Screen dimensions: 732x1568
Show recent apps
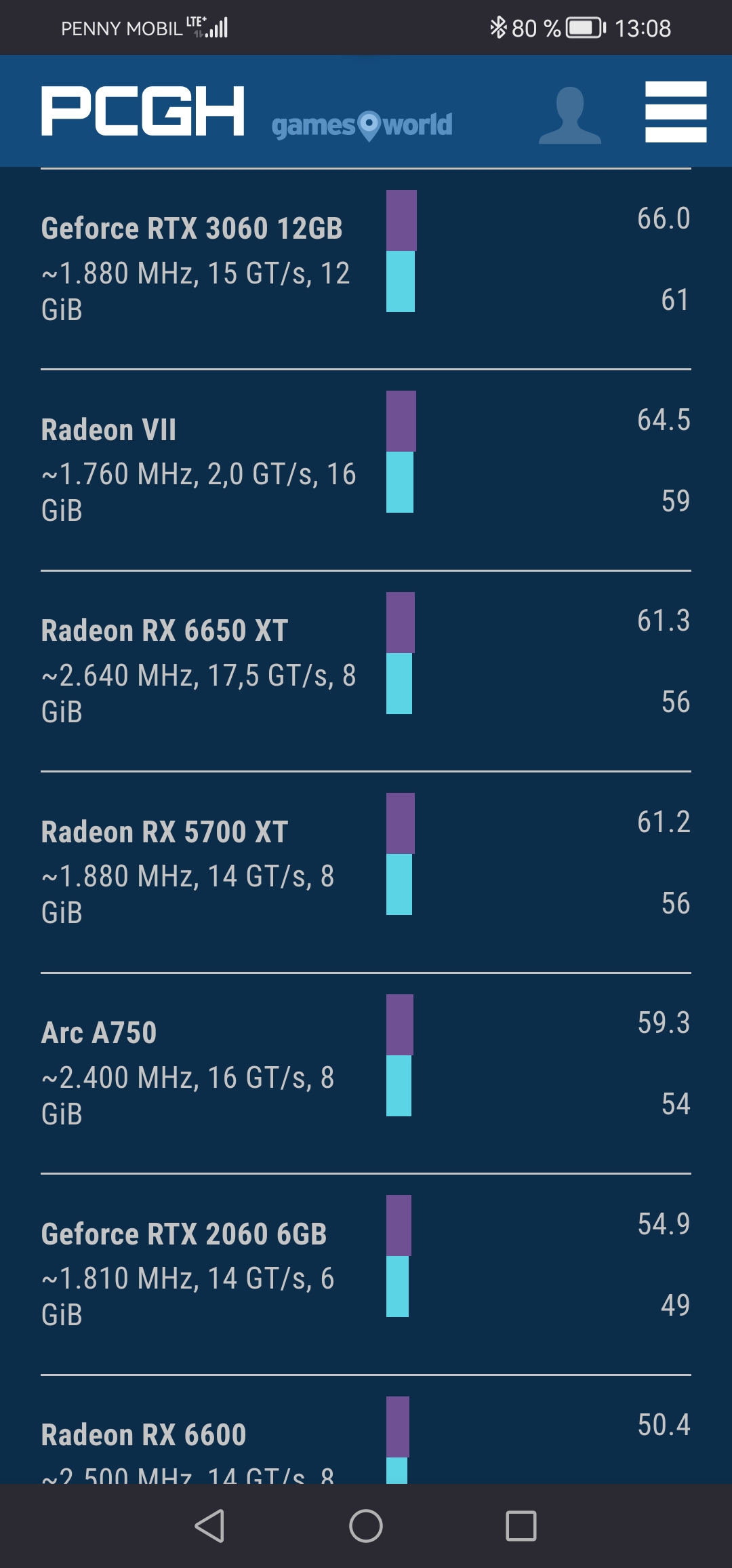(521, 1526)
